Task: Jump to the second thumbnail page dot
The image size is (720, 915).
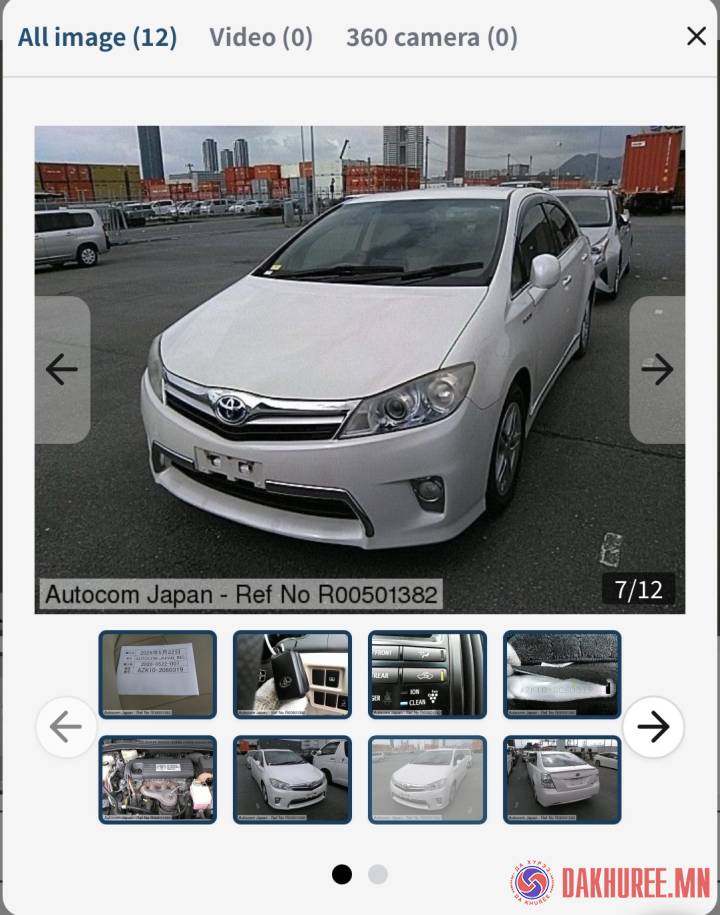Action: pyautogui.click(x=378, y=874)
